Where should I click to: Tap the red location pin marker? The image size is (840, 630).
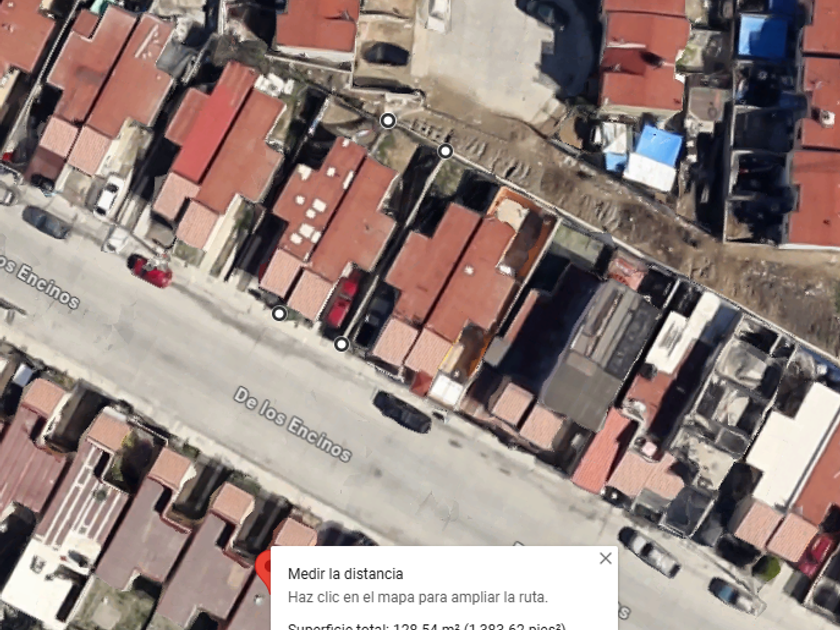point(264,567)
